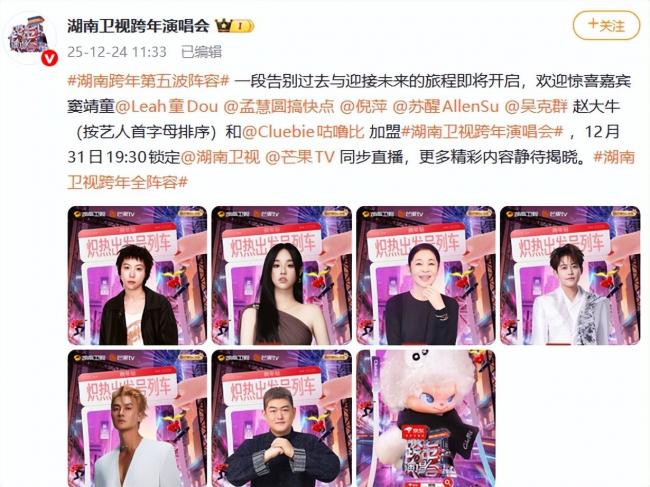View the photo of the short-haired woman in black jacket

(x=138, y=276)
